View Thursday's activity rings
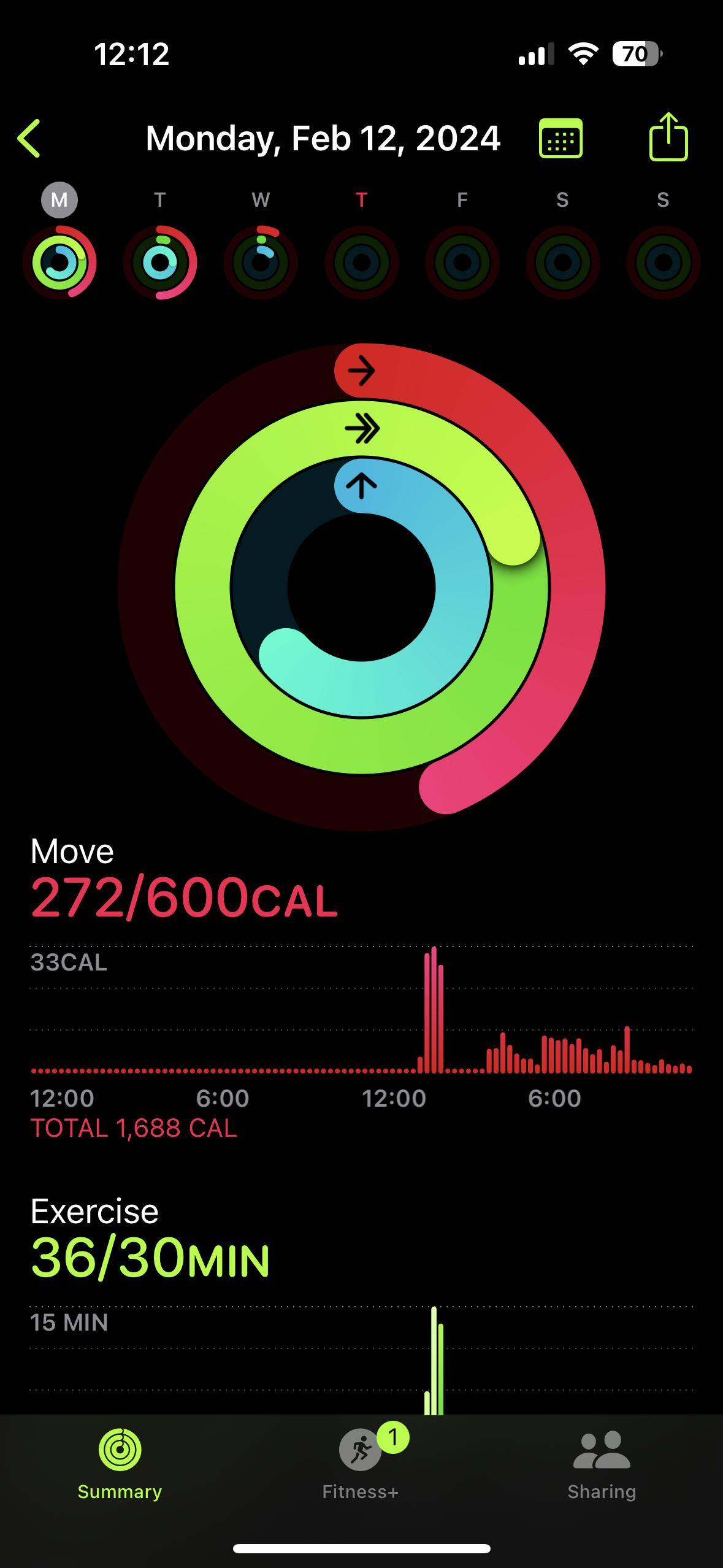Viewport: 723px width, 1568px height. coord(362,262)
